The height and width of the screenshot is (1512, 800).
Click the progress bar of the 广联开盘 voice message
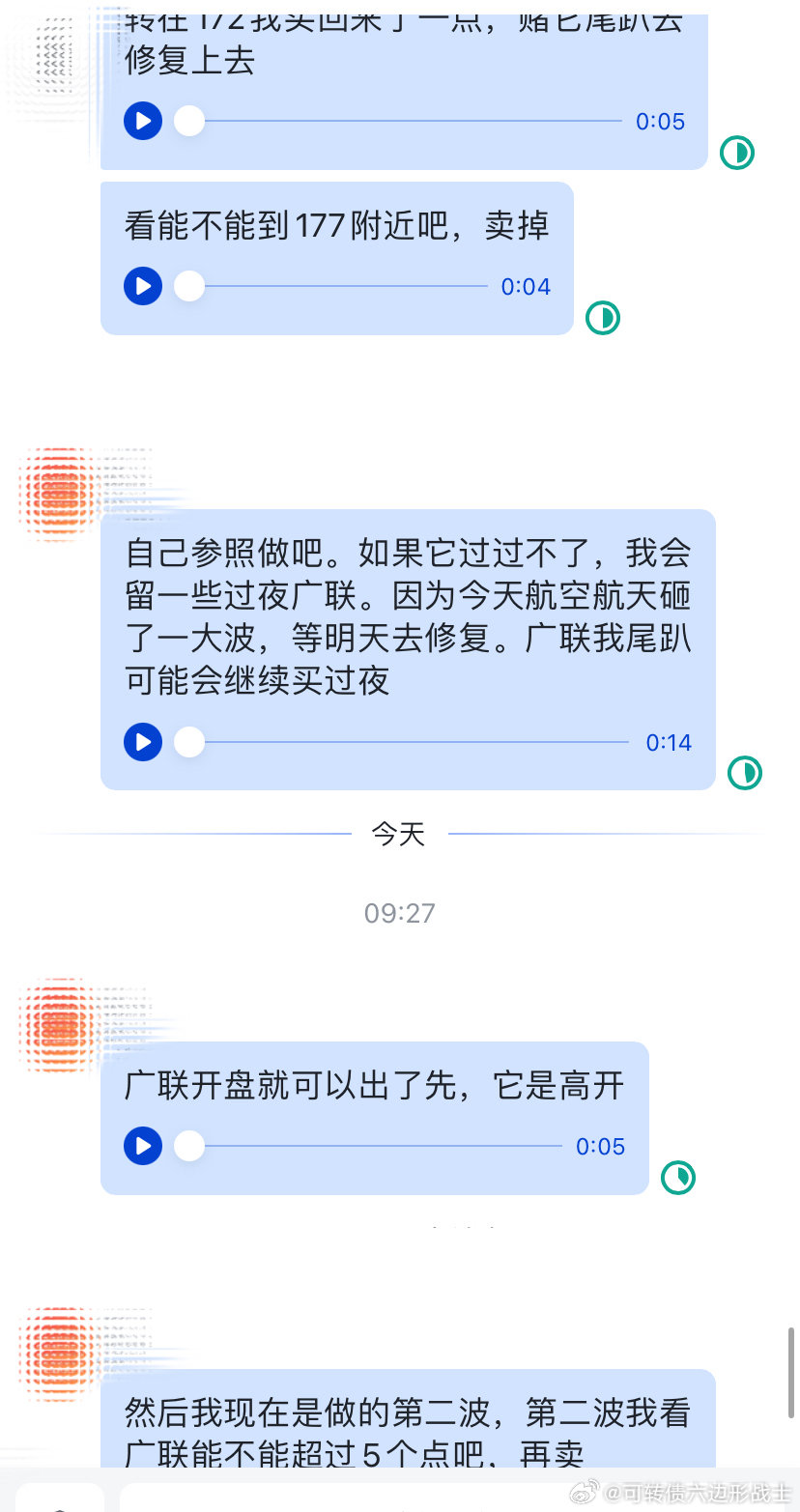[377, 1146]
